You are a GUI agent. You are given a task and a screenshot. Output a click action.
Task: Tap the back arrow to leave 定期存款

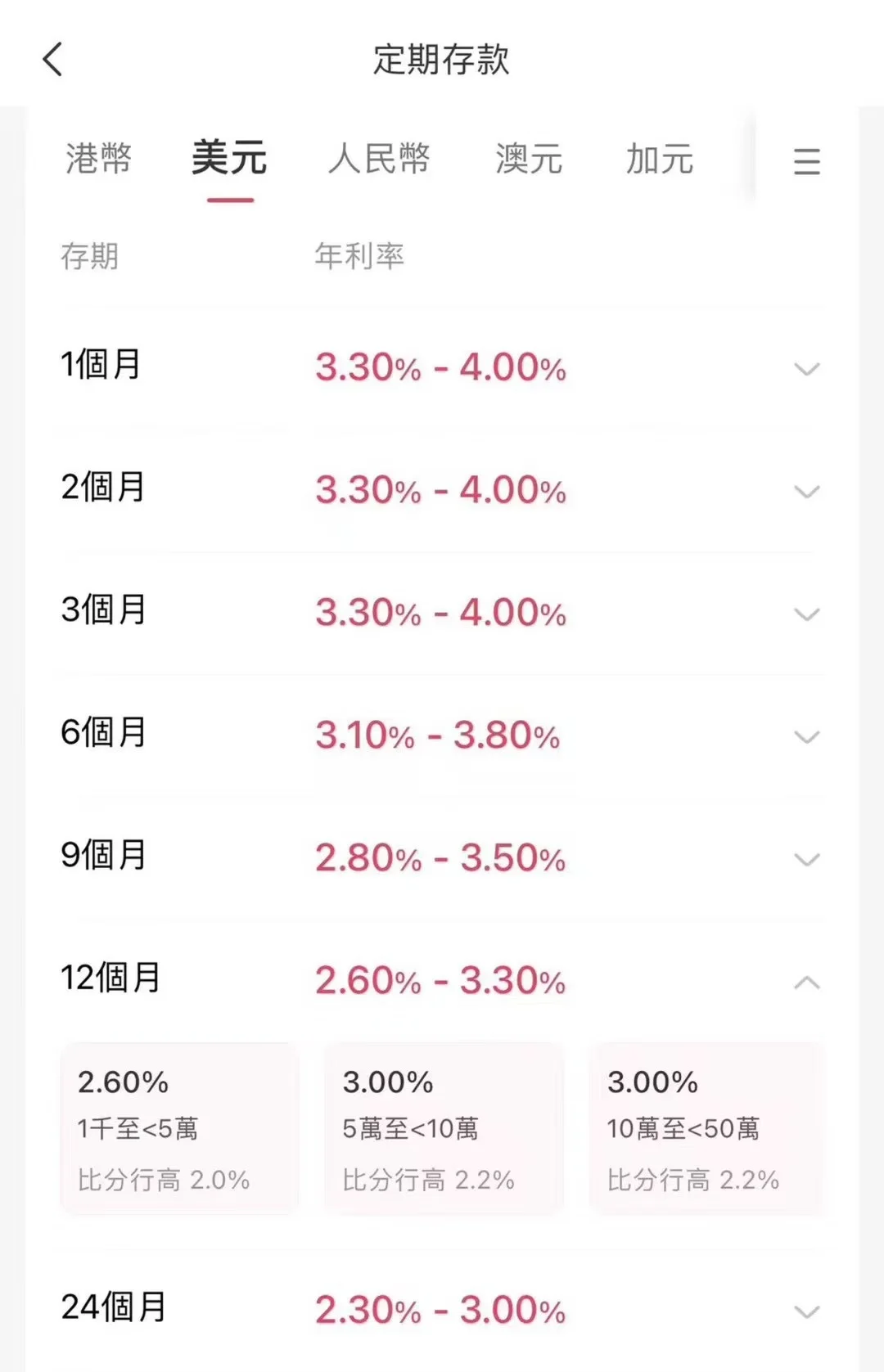click(x=52, y=60)
